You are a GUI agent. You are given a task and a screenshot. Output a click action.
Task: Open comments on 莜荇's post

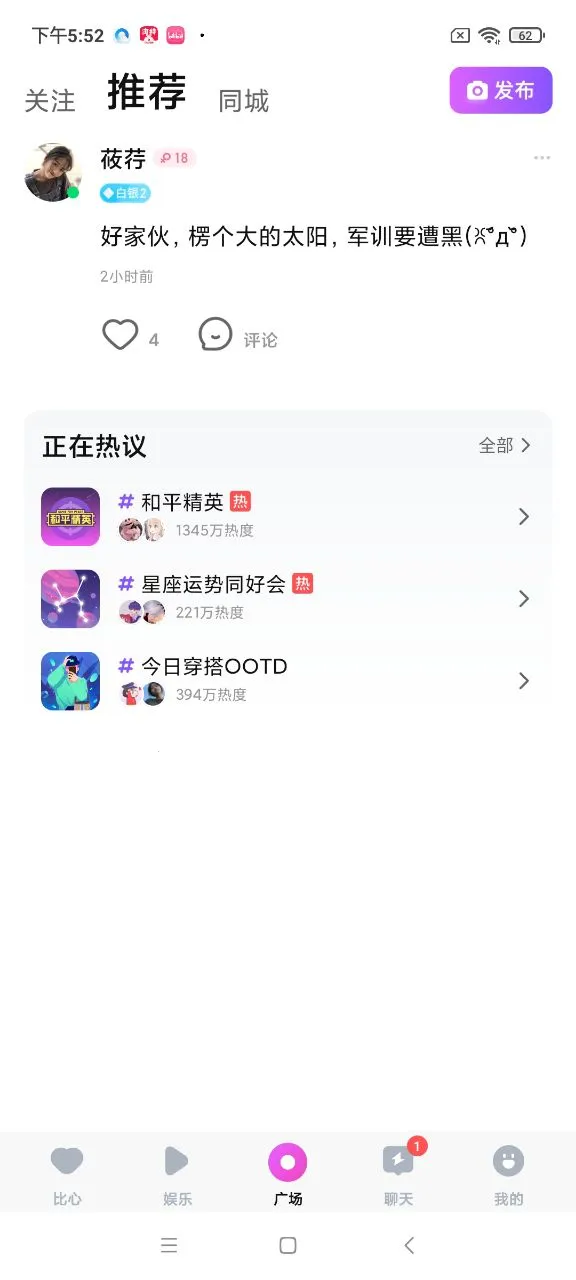[238, 336]
